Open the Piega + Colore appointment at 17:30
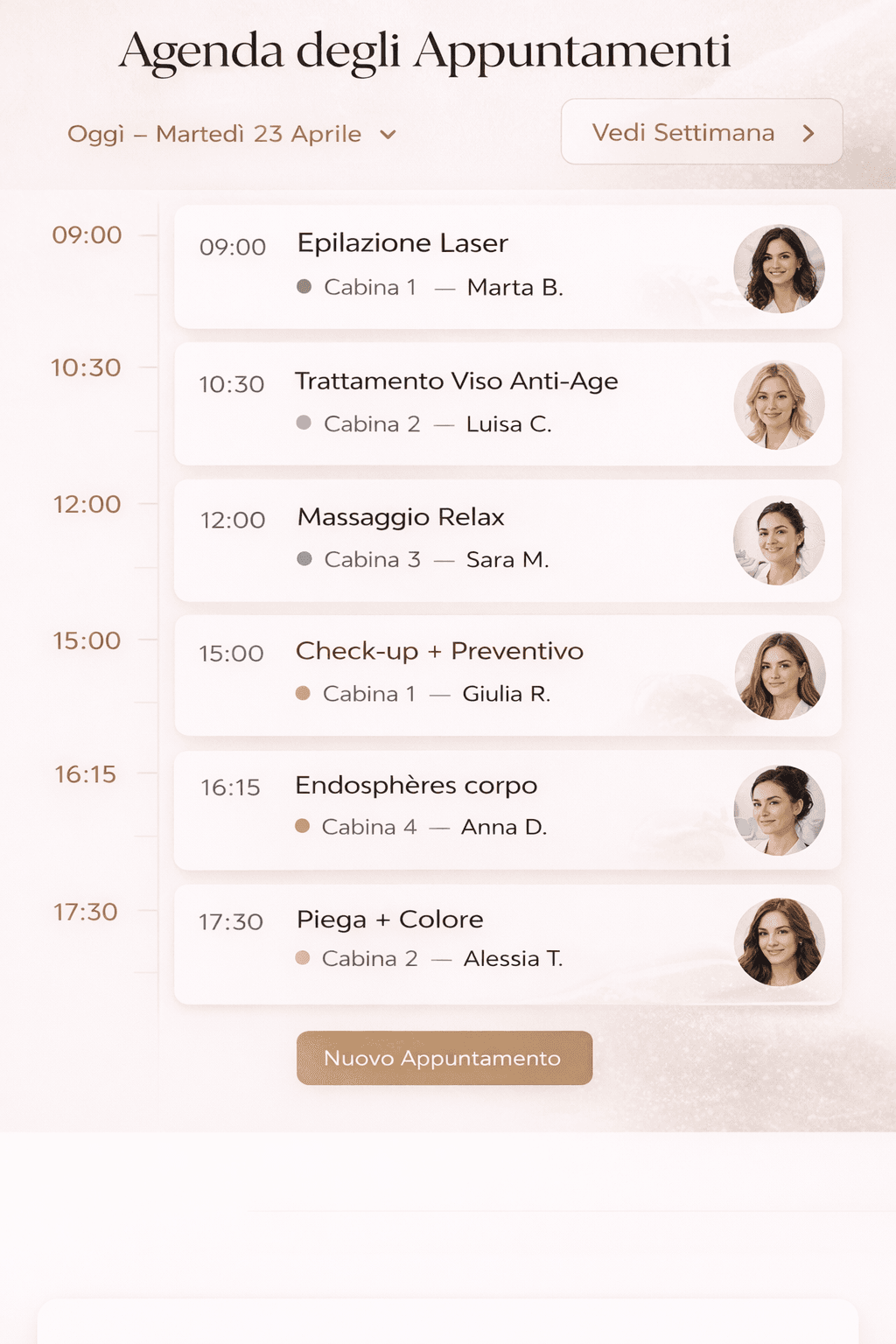The height and width of the screenshot is (1344, 896). point(507,944)
